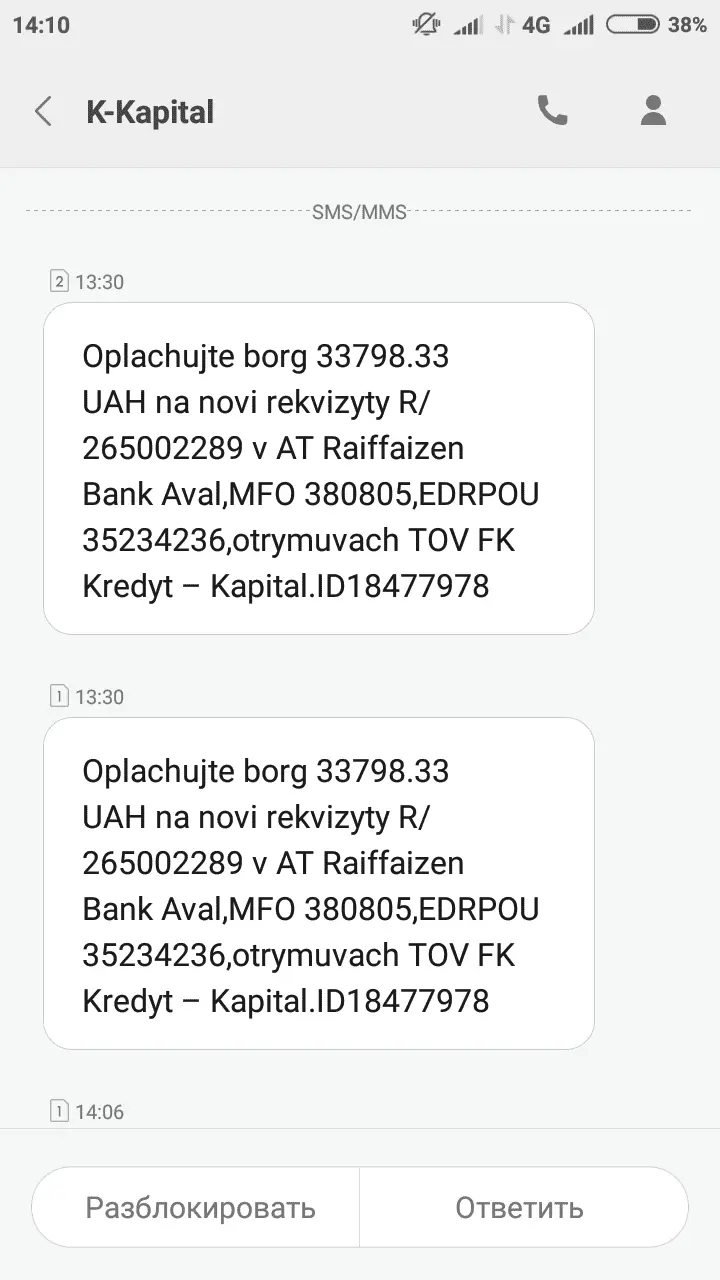
Task: Open K-Kapital contact profile icon
Action: (x=653, y=110)
